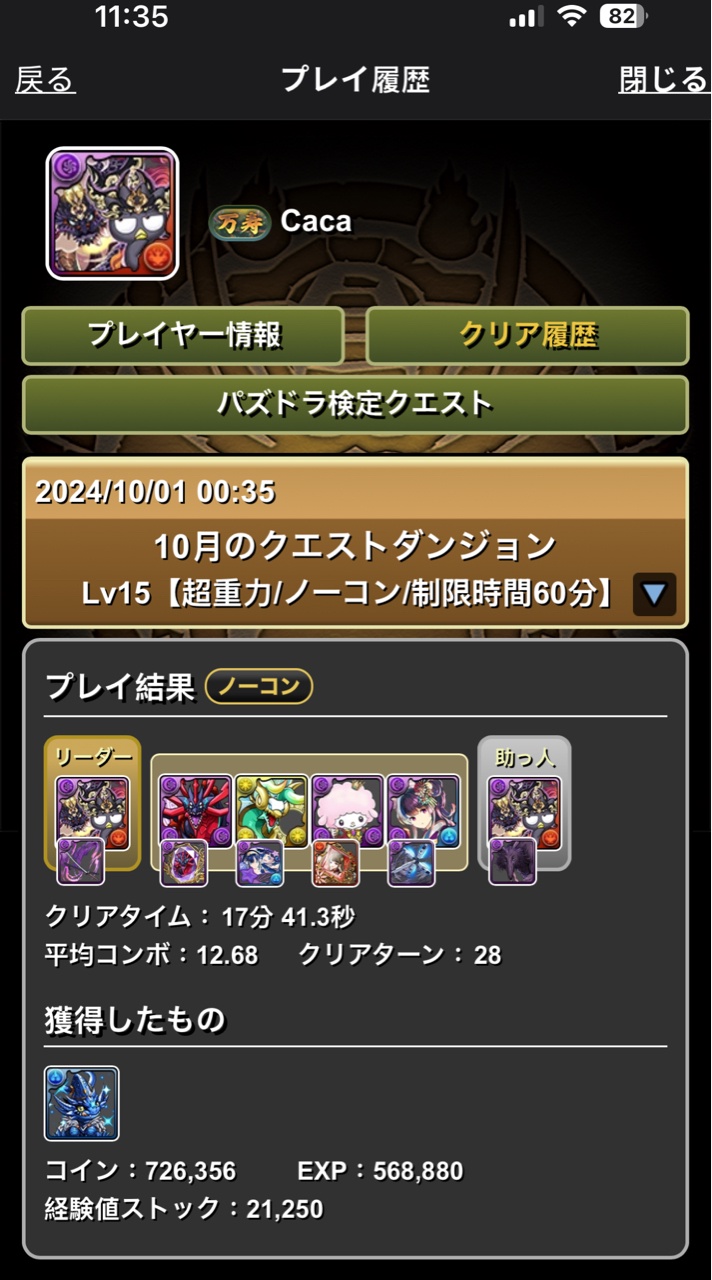Open パズドラ検定クエスト
The height and width of the screenshot is (1280, 712).
[x=355, y=404]
